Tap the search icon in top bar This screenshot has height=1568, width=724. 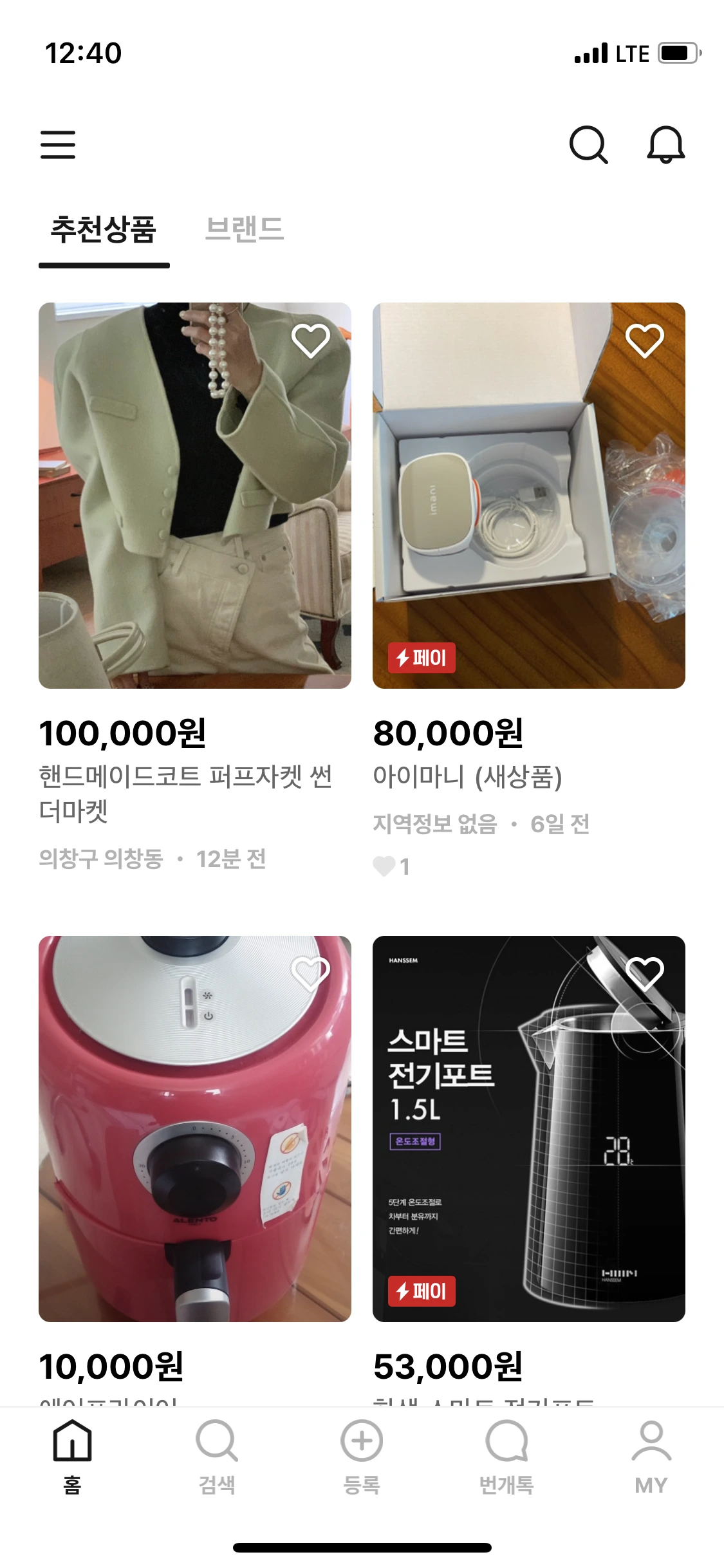(x=588, y=144)
